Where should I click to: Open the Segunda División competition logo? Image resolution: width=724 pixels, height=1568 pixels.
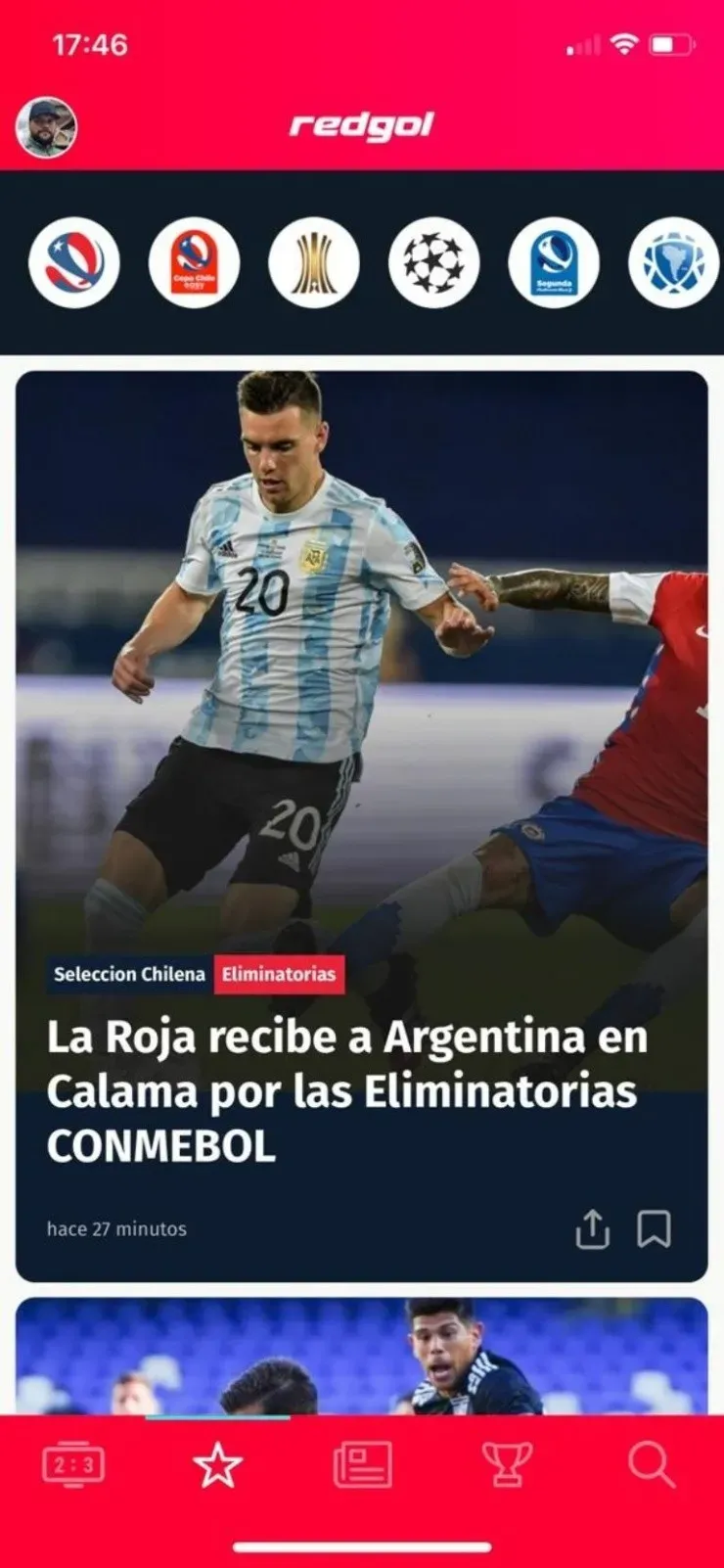[553, 263]
